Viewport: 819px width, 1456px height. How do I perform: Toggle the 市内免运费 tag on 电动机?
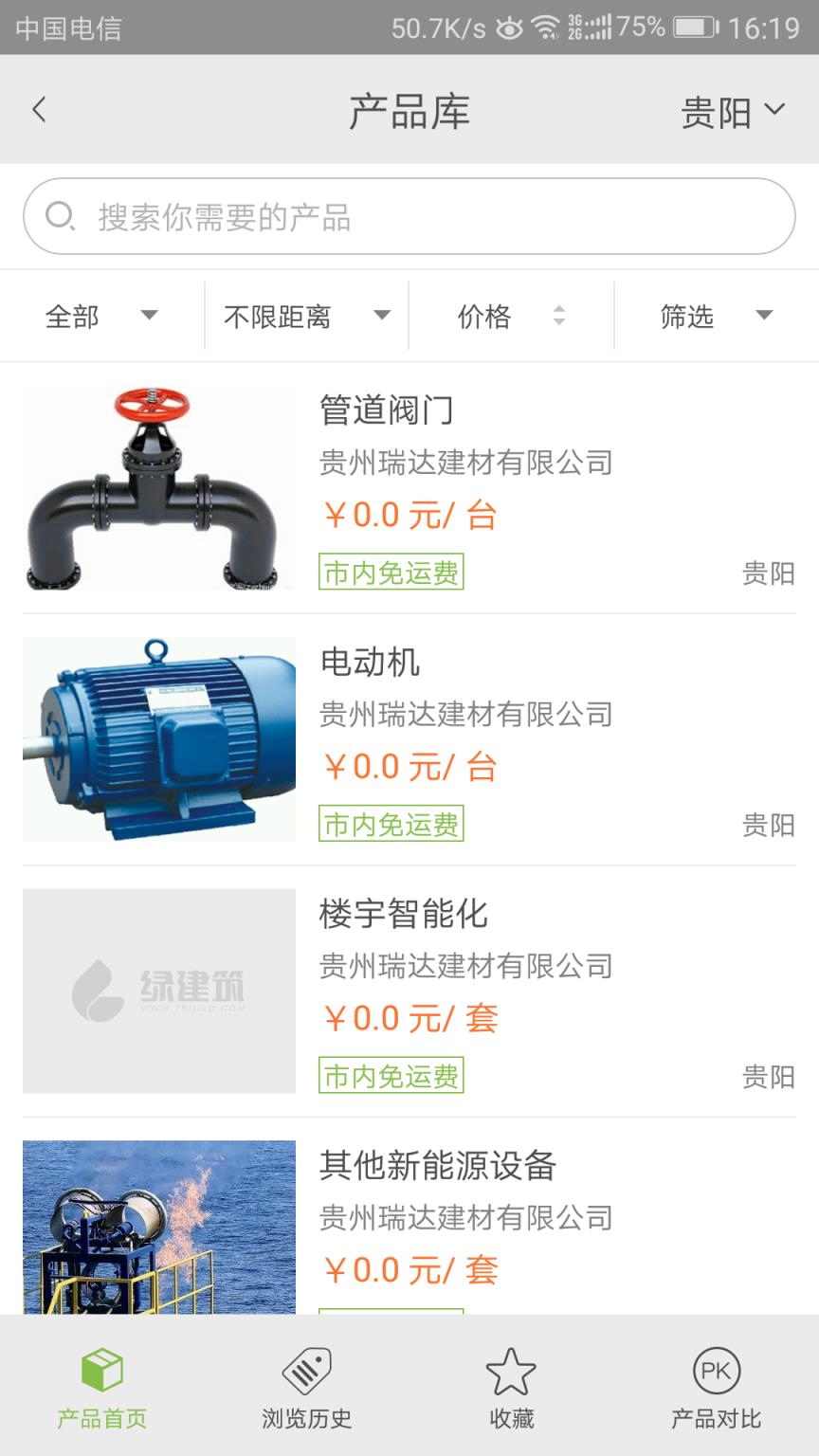390,824
